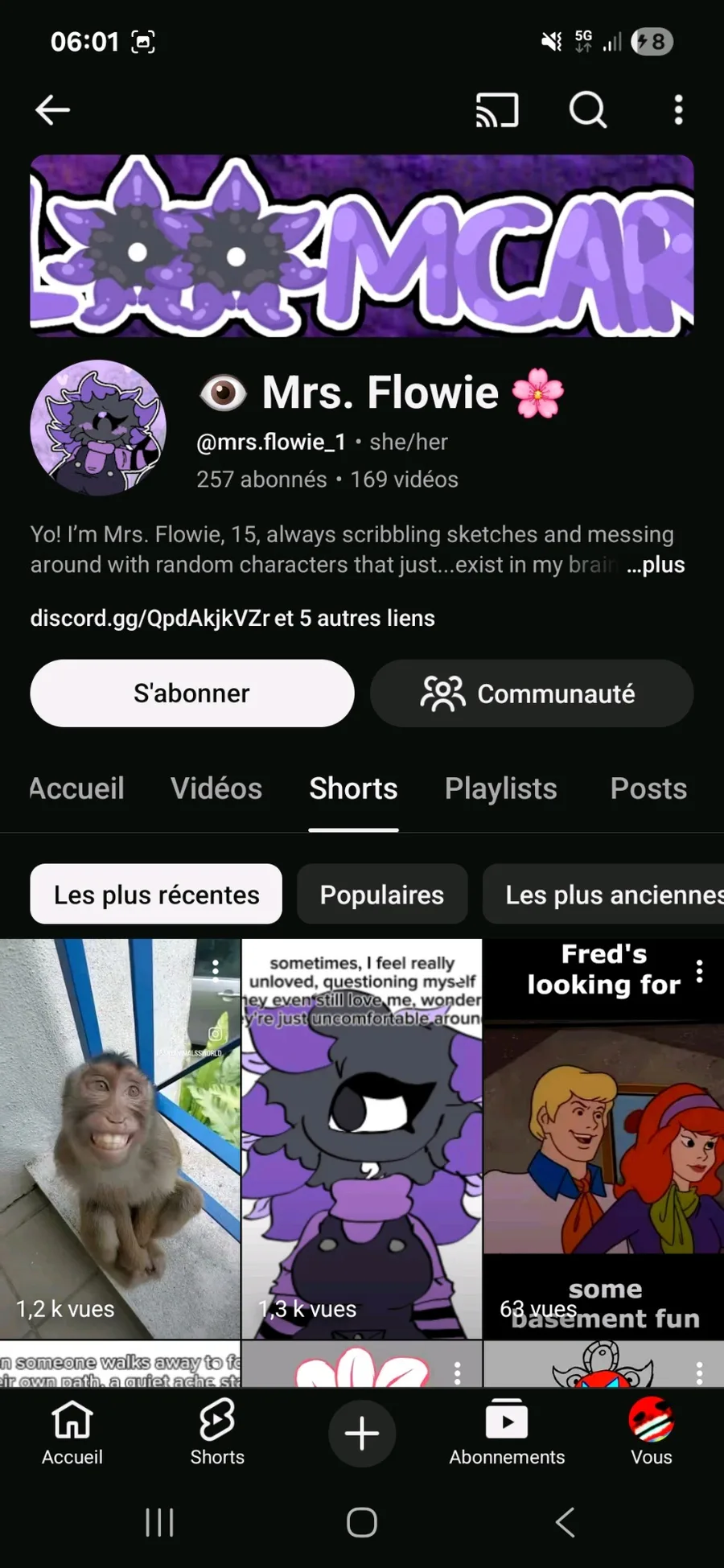Open the Vous profile tab
The image size is (724, 1568).
tap(651, 1434)
